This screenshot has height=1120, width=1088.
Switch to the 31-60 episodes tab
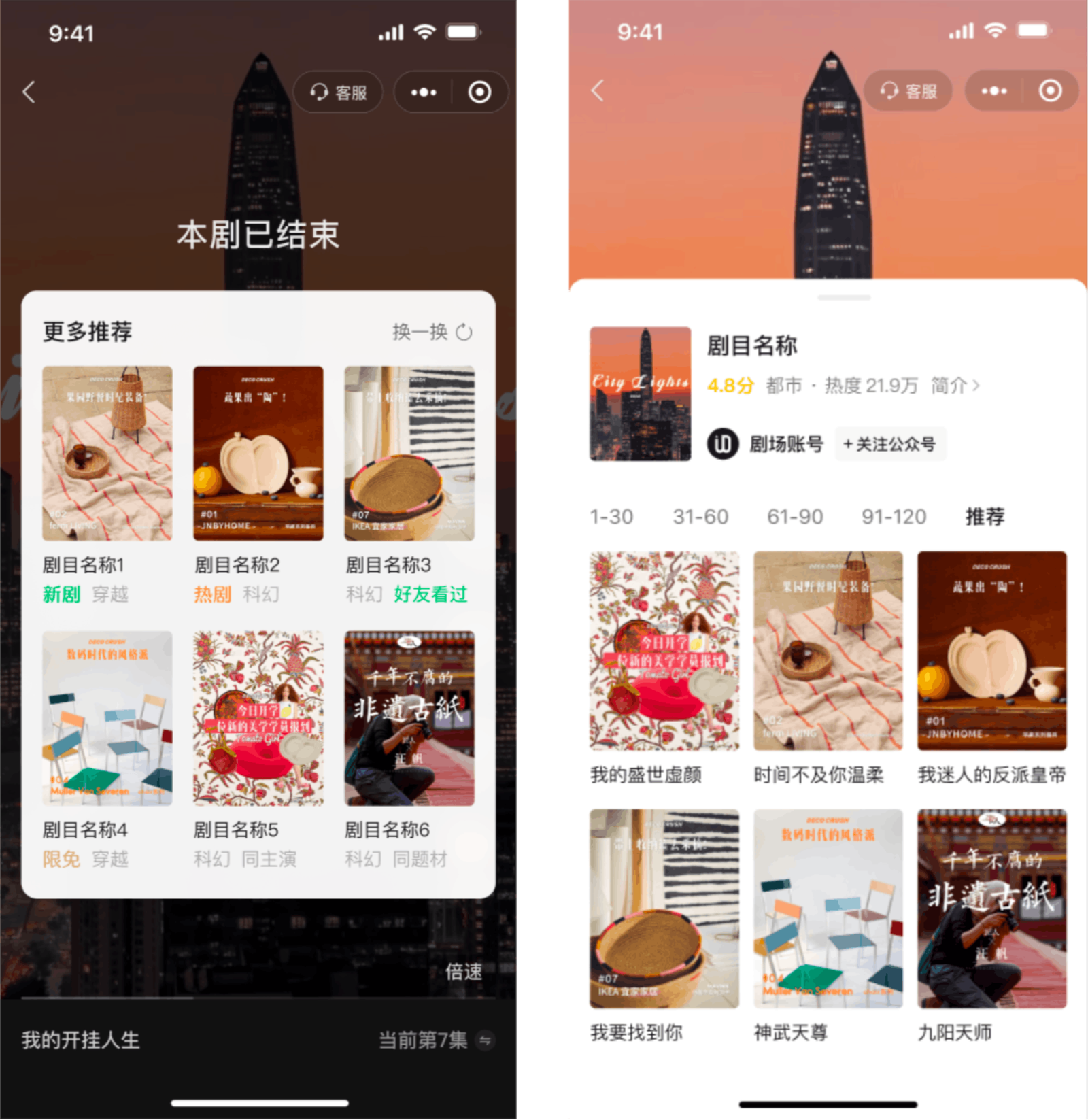700,517
